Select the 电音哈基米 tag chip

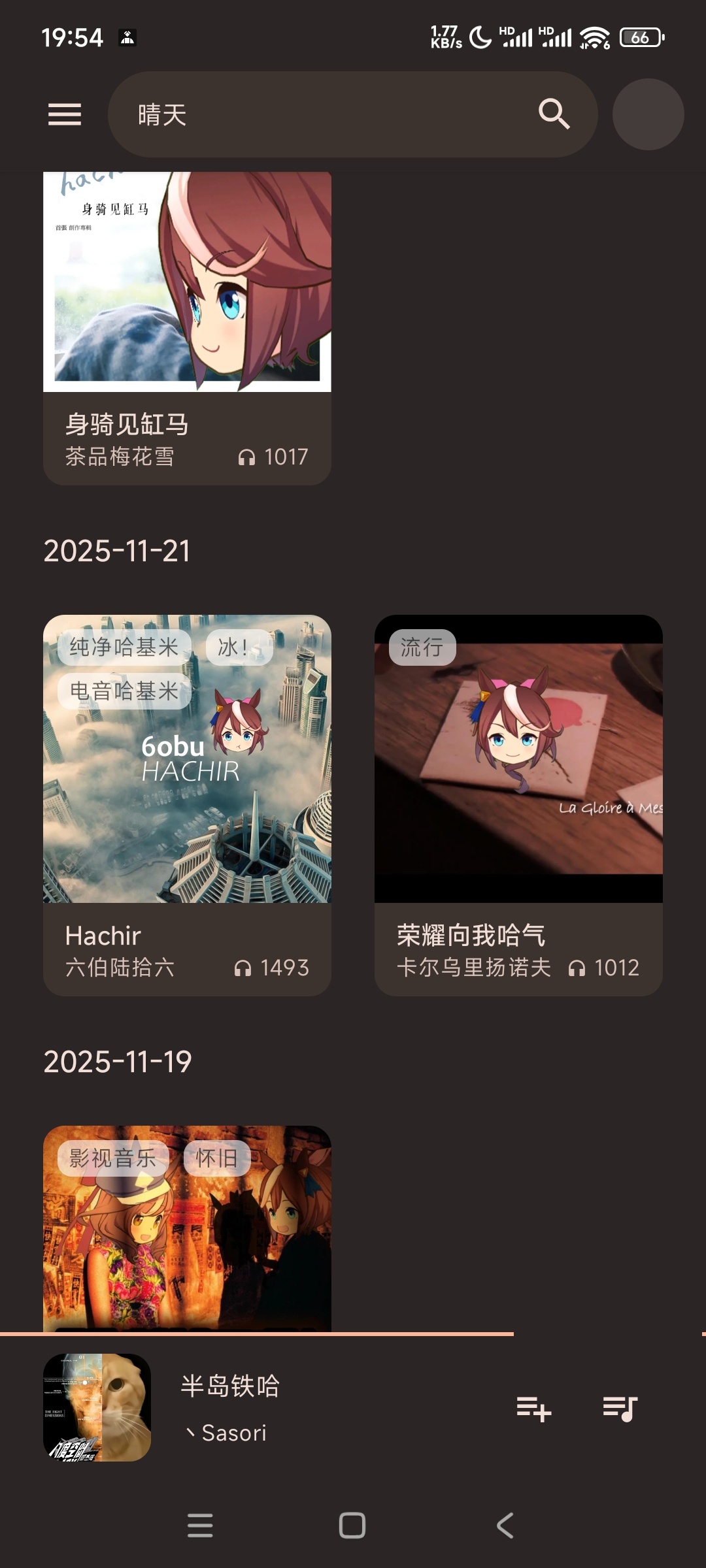124,691
